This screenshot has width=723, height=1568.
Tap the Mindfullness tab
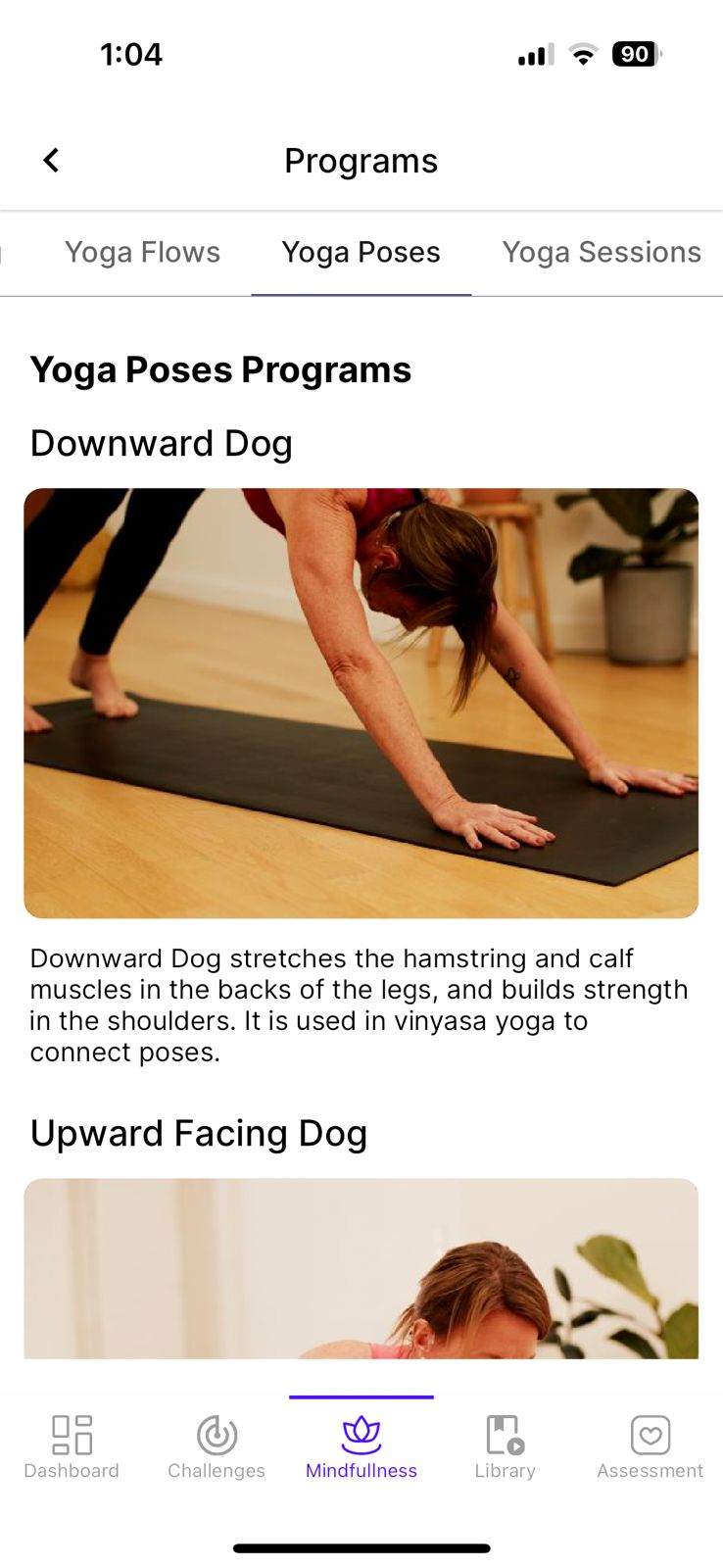(x=361, y=1446)
